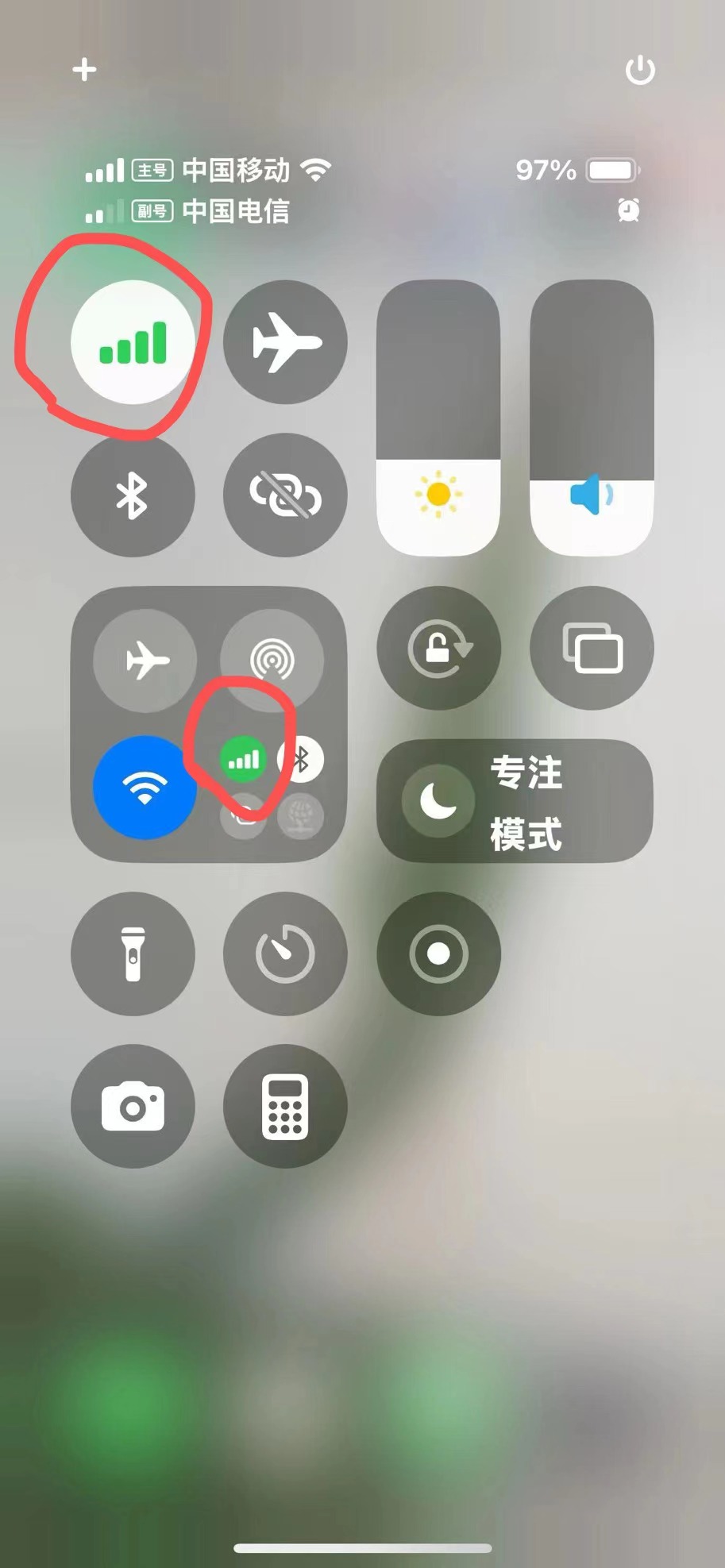
Task: Turn off Wi-Fi with the blue button
Action: (145, 787)
